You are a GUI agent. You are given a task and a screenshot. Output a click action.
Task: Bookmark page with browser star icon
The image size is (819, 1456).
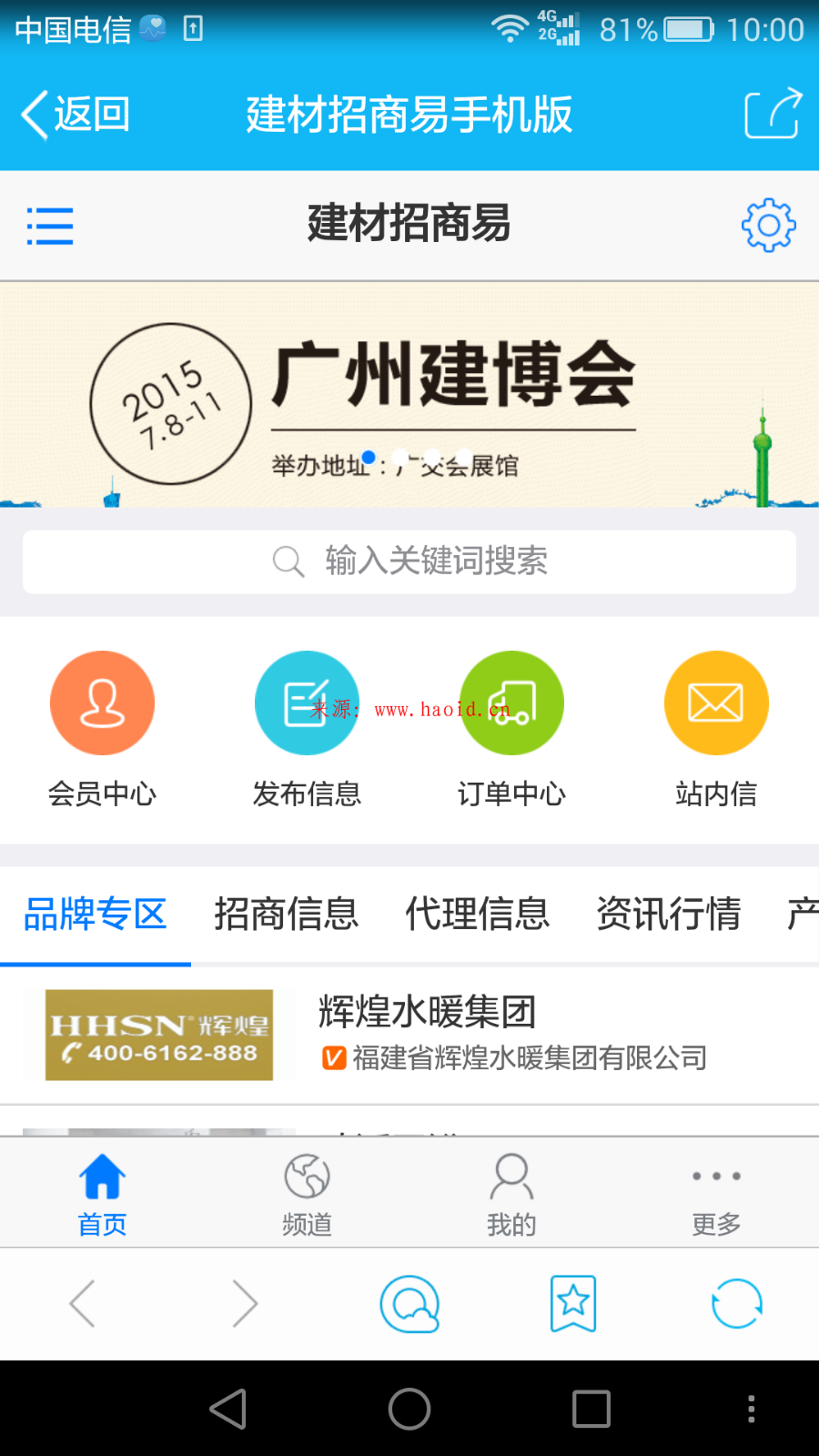point(573,1303)
